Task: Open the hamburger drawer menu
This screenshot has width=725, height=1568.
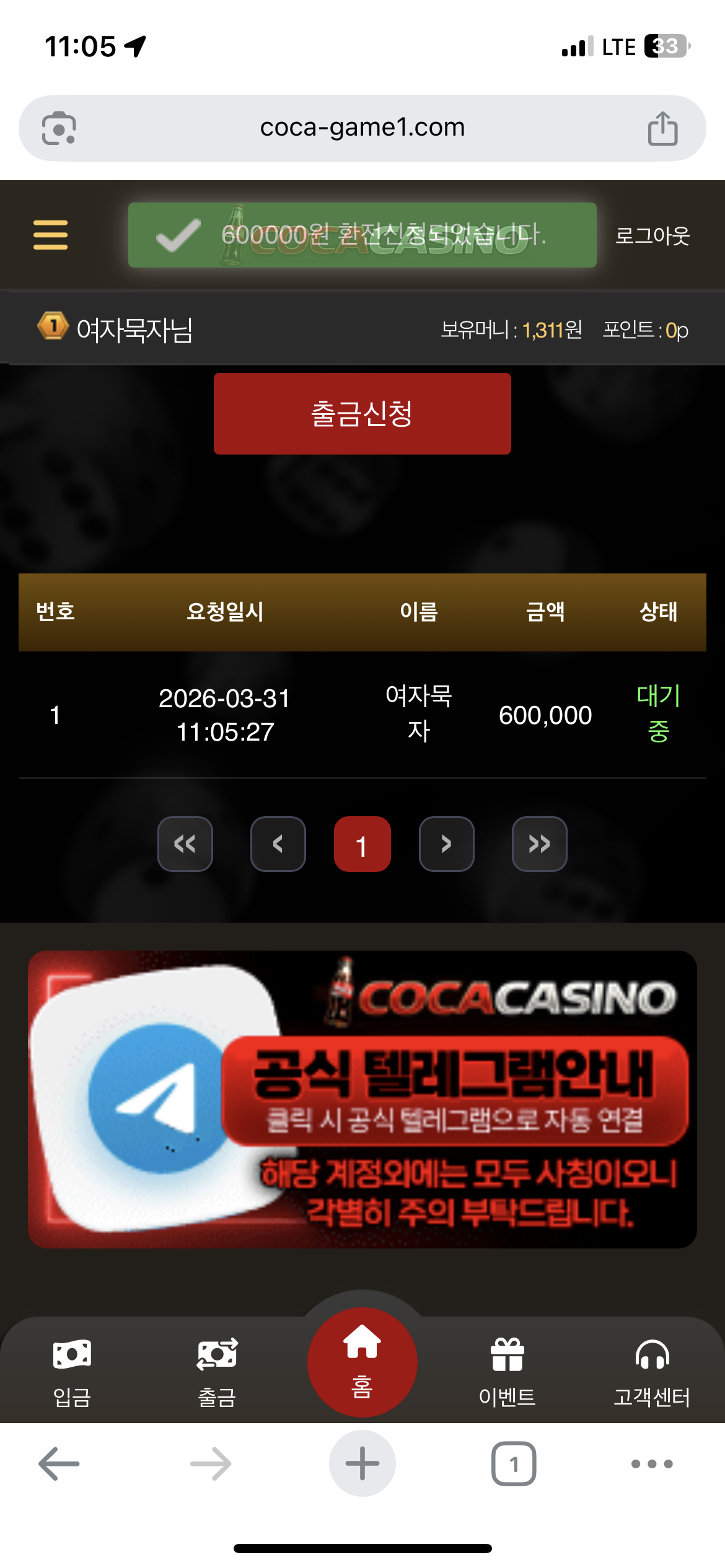Action: (x=50, y=235)
